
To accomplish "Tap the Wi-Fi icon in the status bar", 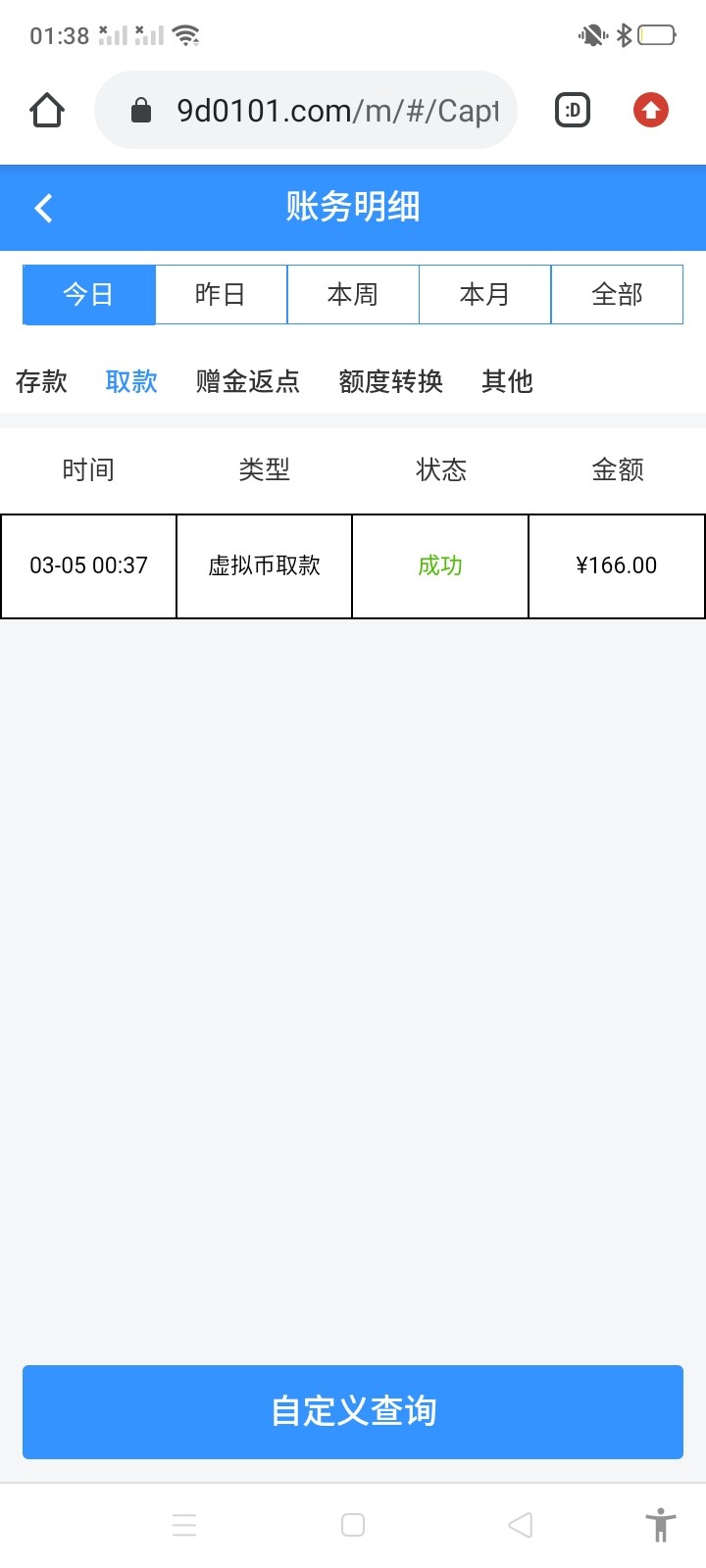I will coord(185,32).
